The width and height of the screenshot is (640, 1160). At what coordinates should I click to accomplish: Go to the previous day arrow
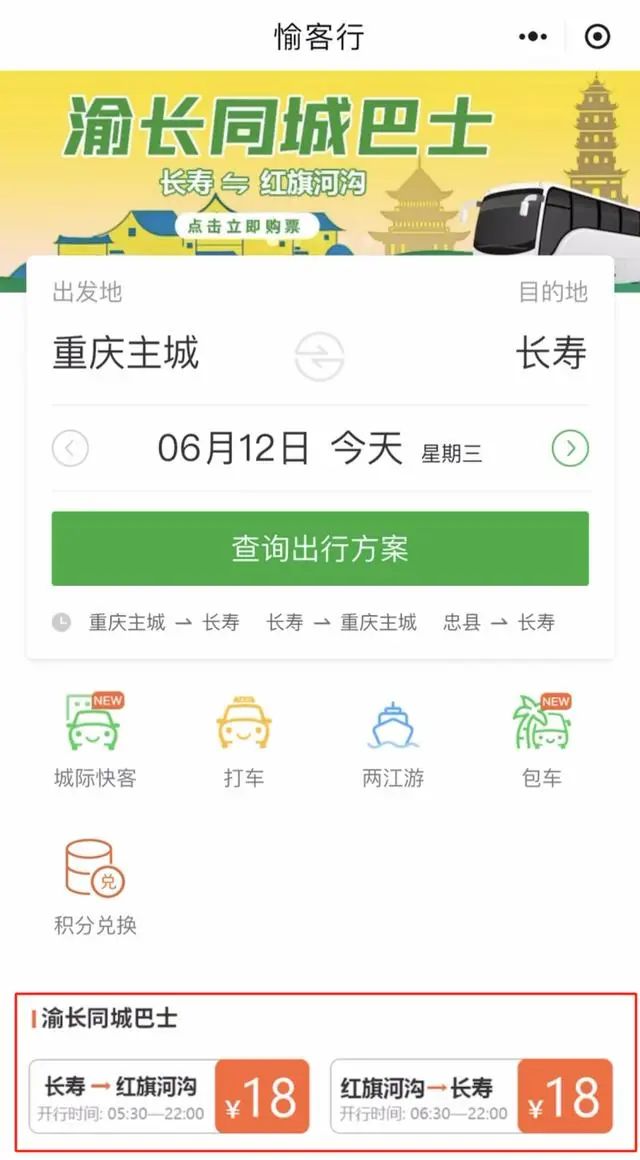pos(70,448)
